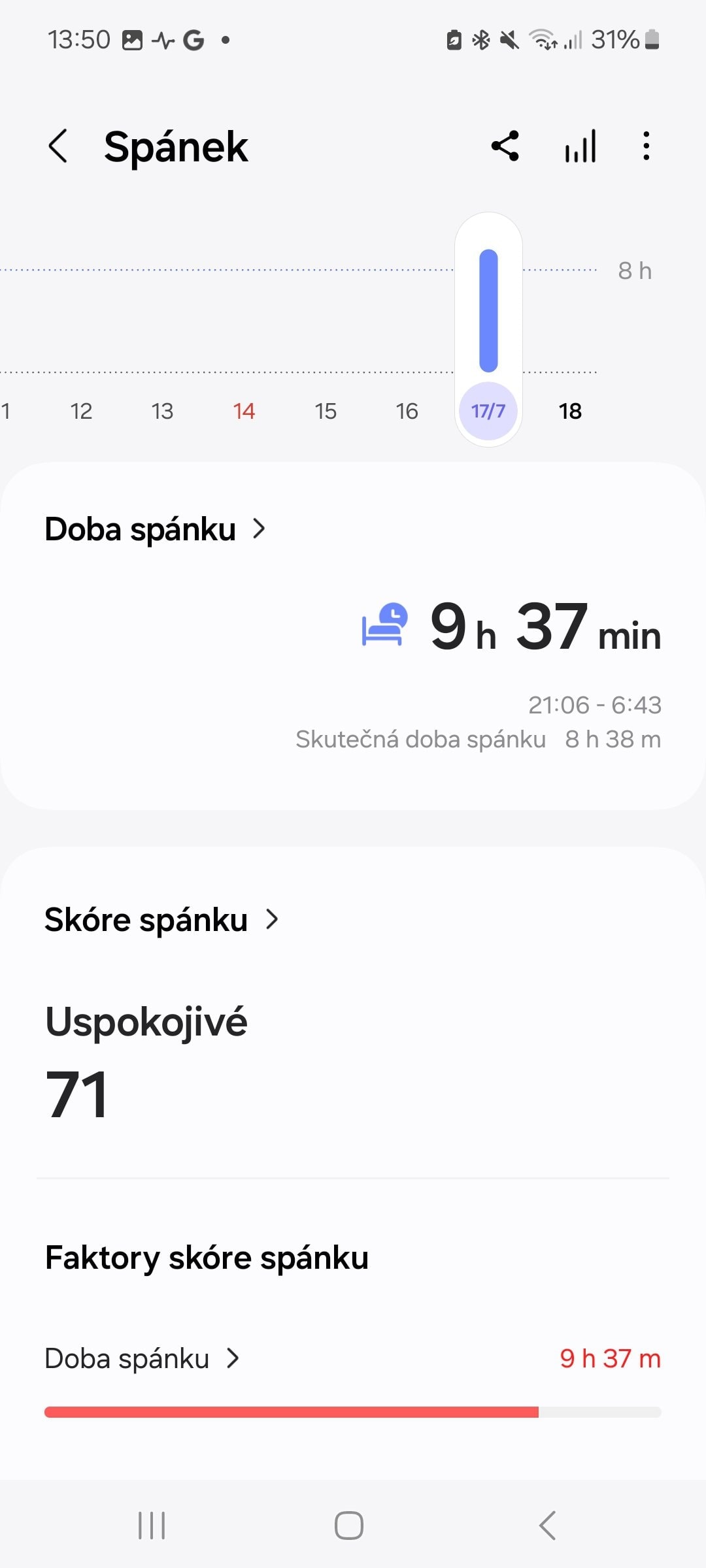Open the Doba spánku factor showing 9 h 37 m
This screenshot has width=706, height=1568.
point(143,1359)
